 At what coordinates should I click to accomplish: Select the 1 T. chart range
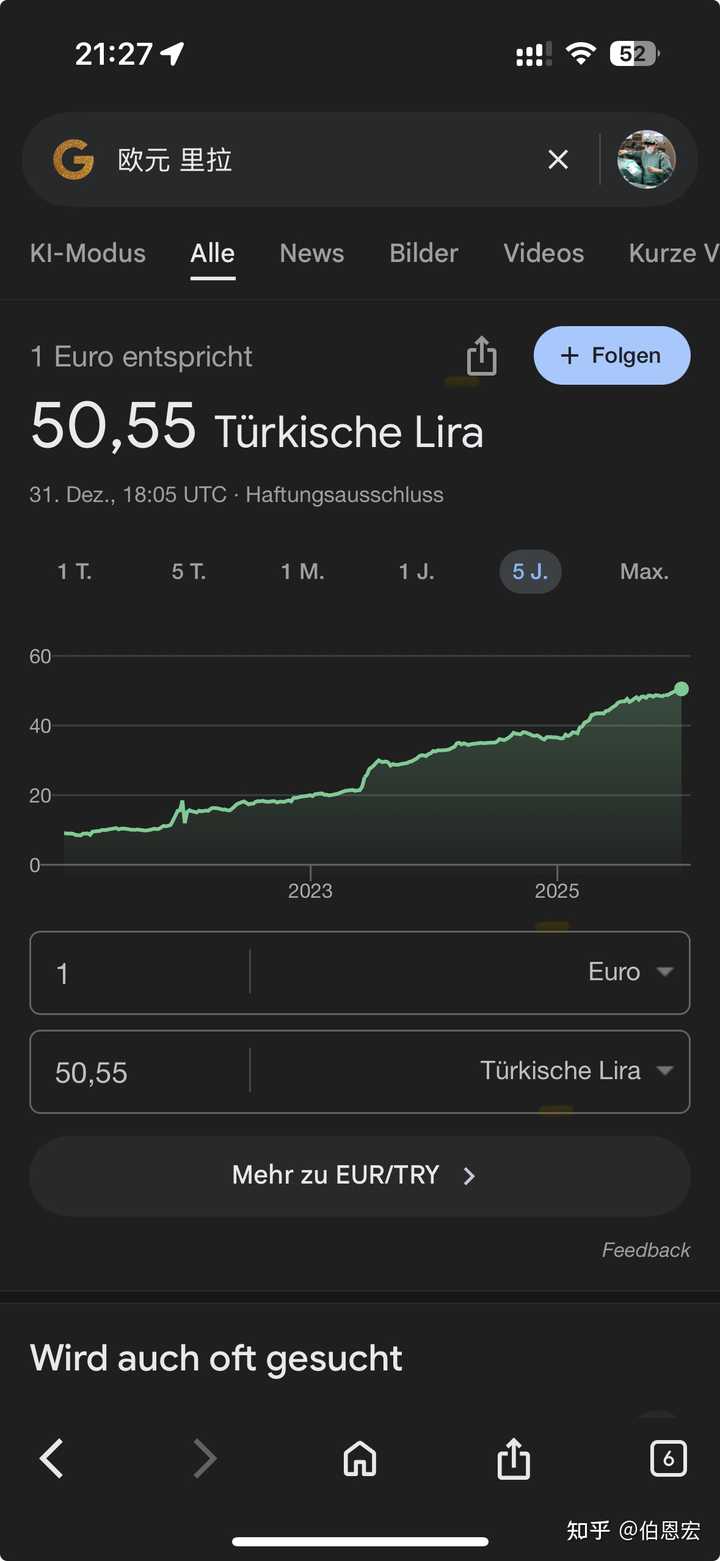coord(74,572)
